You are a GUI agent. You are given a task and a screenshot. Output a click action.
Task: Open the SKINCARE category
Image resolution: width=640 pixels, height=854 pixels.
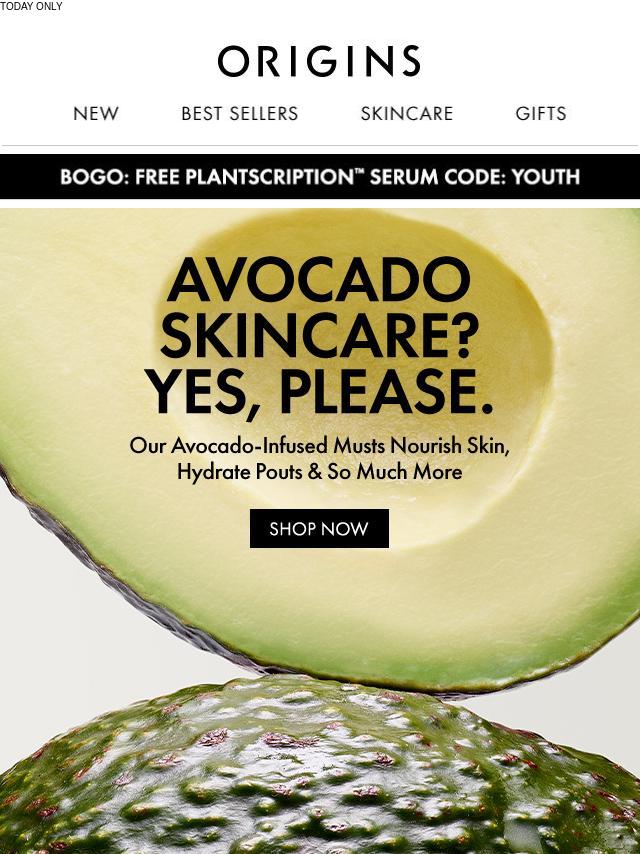406,114
